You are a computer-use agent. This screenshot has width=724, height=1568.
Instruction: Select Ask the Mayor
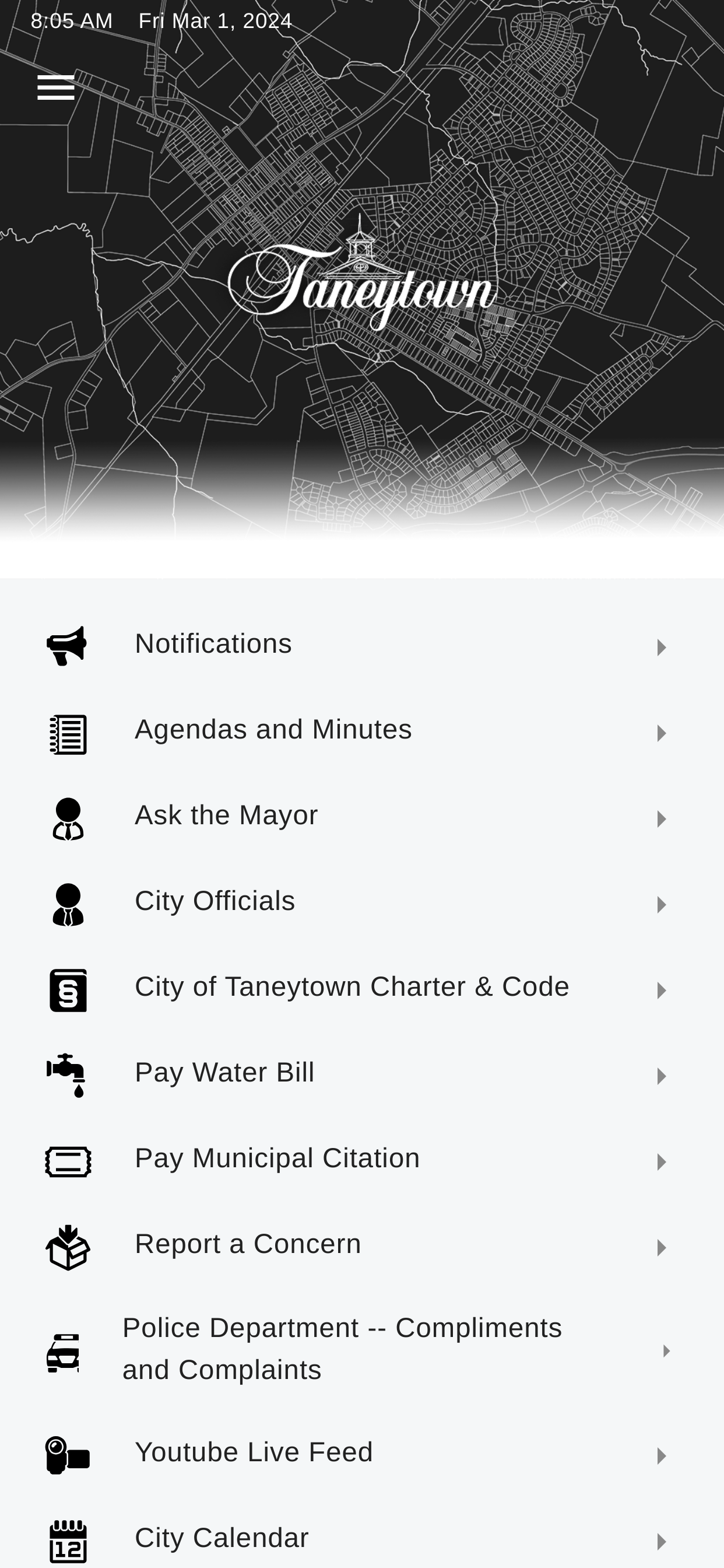[362, 817]
